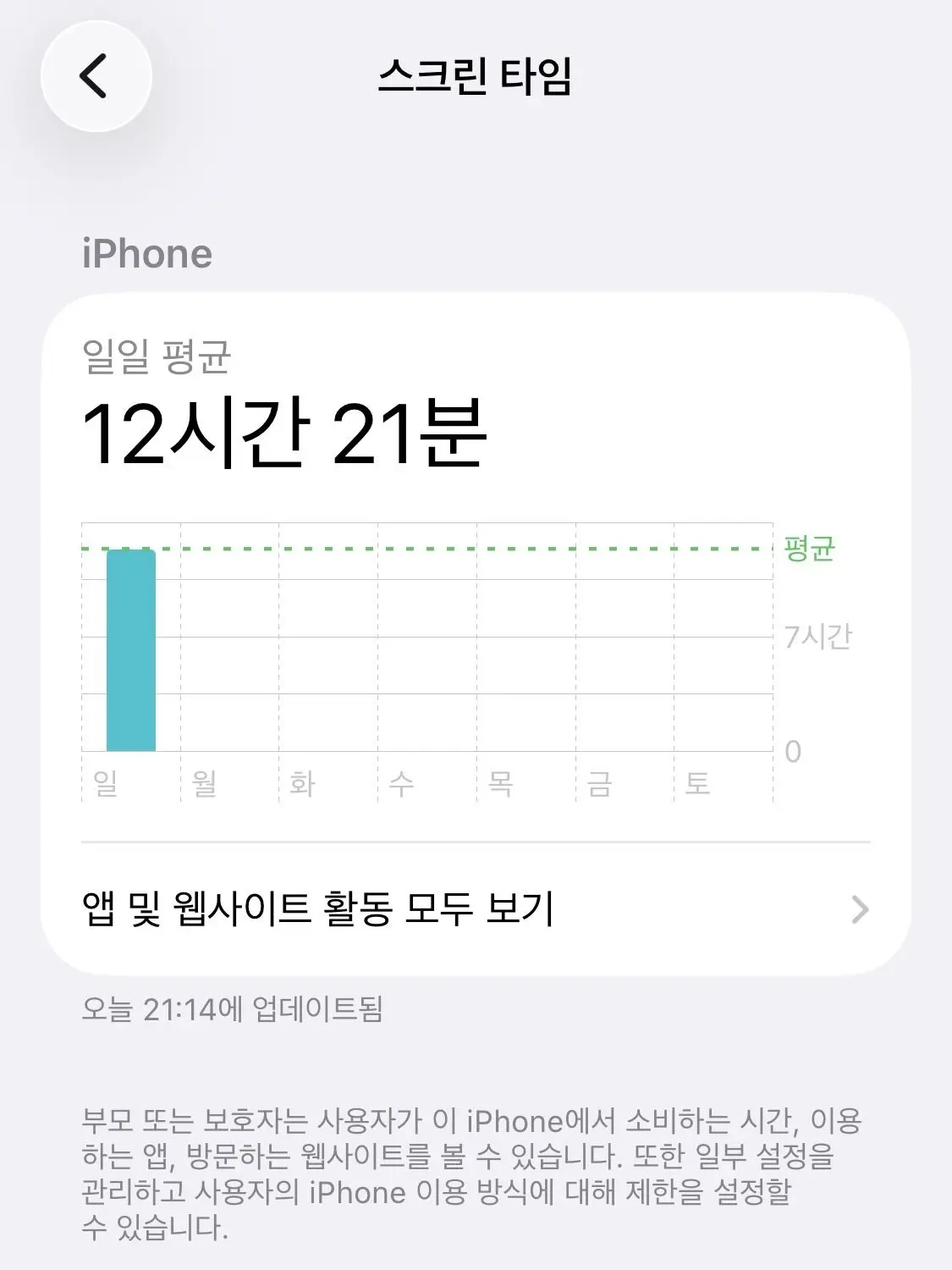Tap the back chevron at top left
This screenshot has height=1270, width=952.
pyautogui.click(x=96, y=76)
